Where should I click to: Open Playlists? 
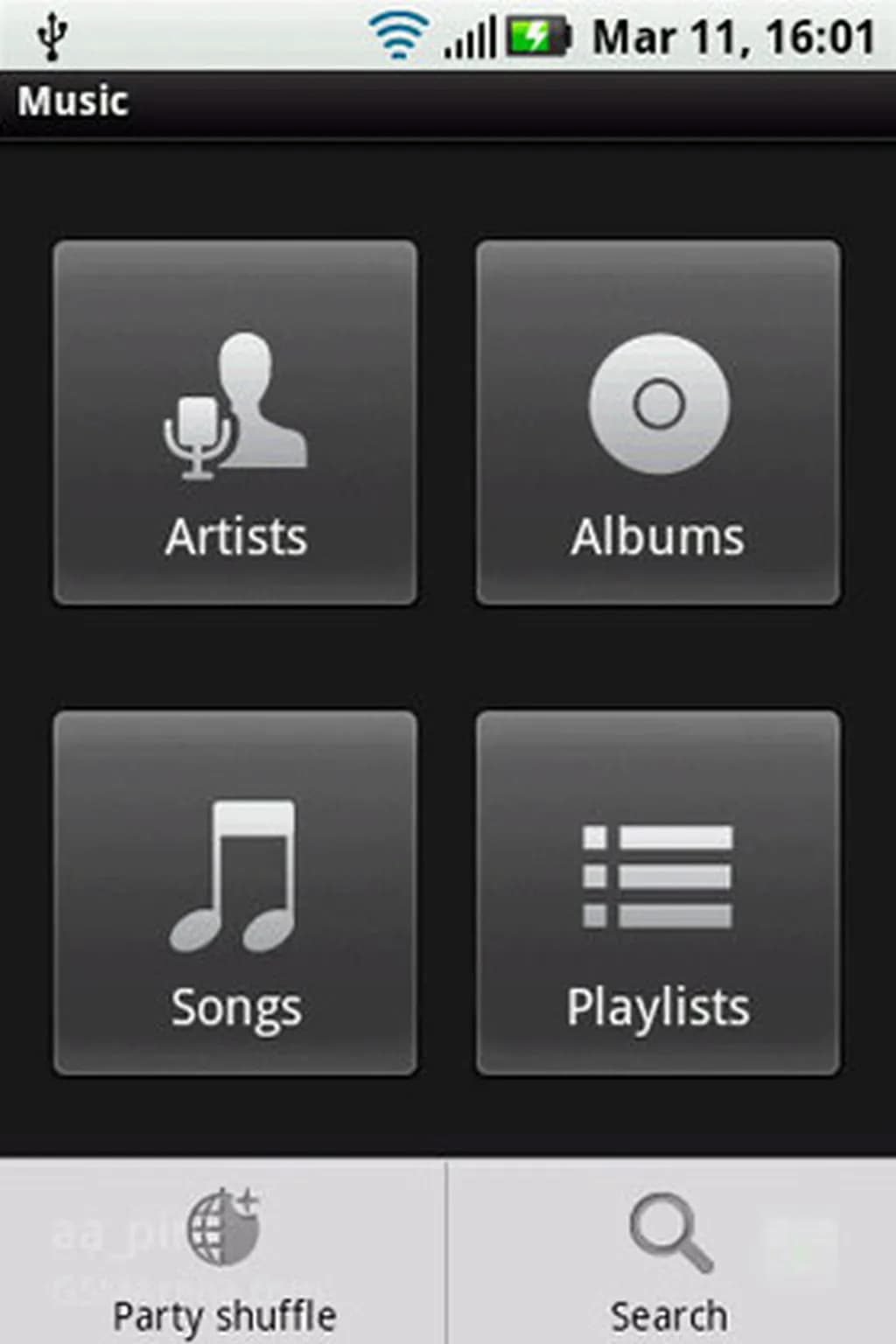pos(658,892)
